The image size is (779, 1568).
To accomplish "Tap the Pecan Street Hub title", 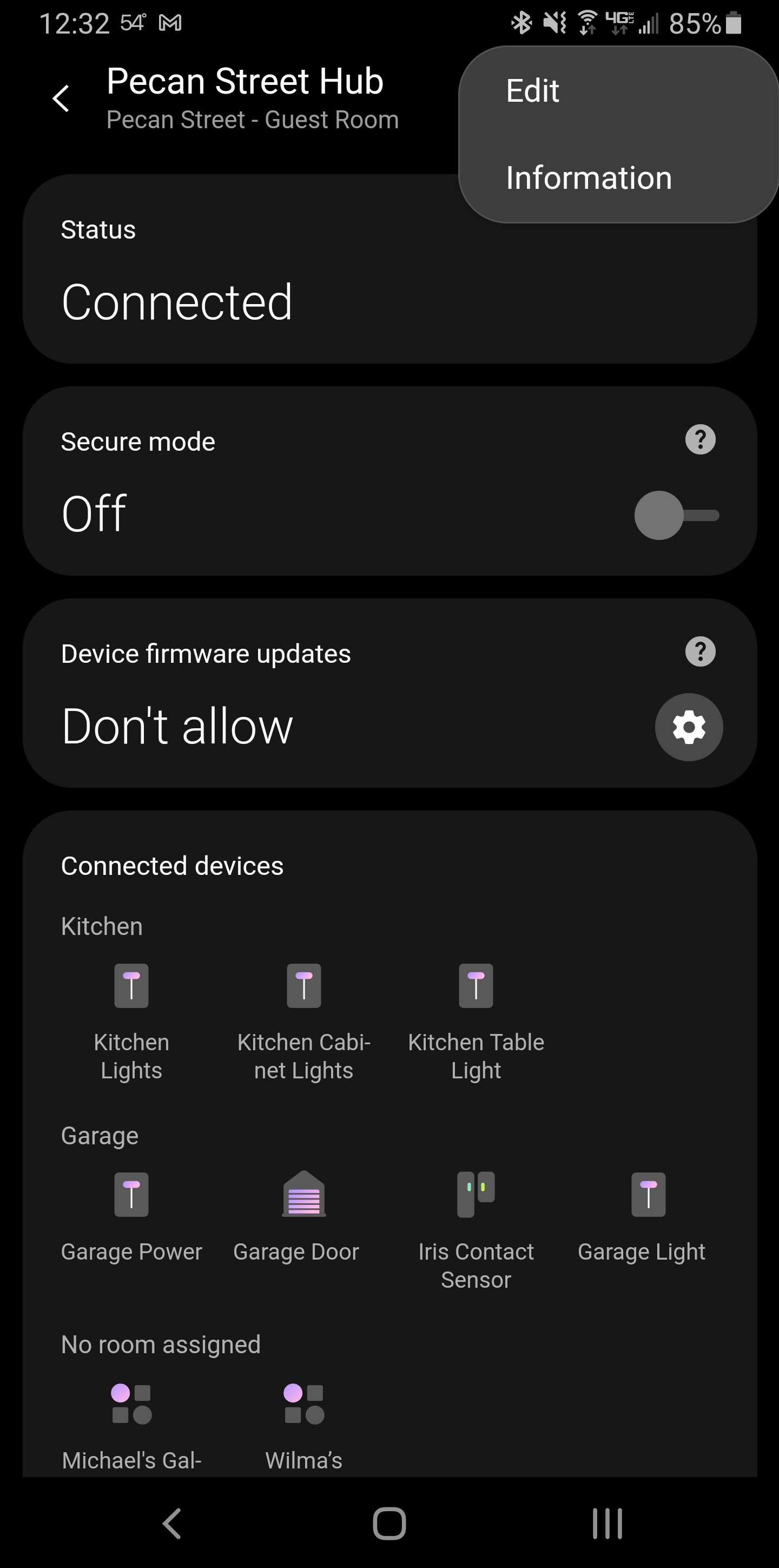I will [245, 81].
